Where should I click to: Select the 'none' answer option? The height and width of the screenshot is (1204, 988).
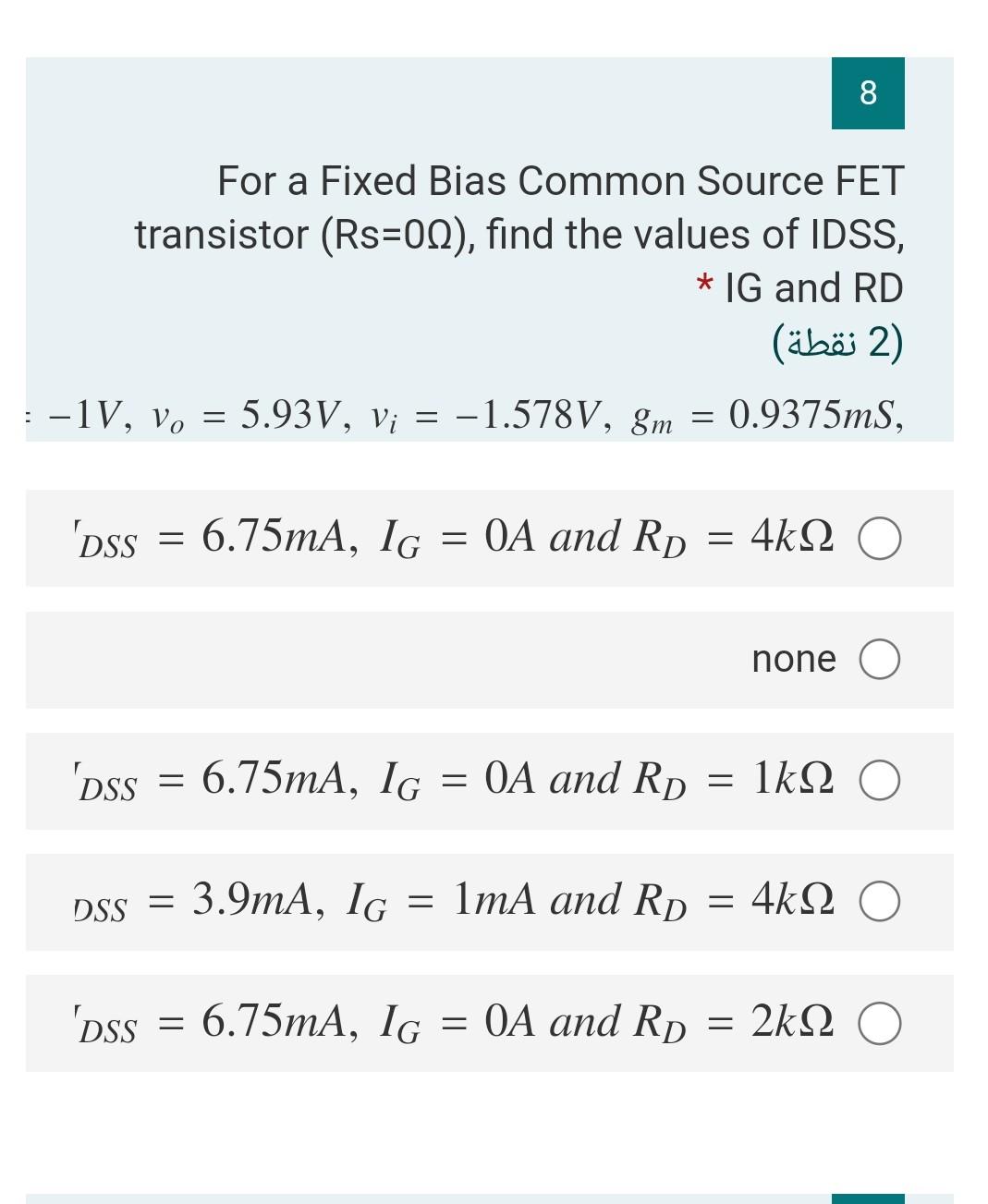pos(881,659)
